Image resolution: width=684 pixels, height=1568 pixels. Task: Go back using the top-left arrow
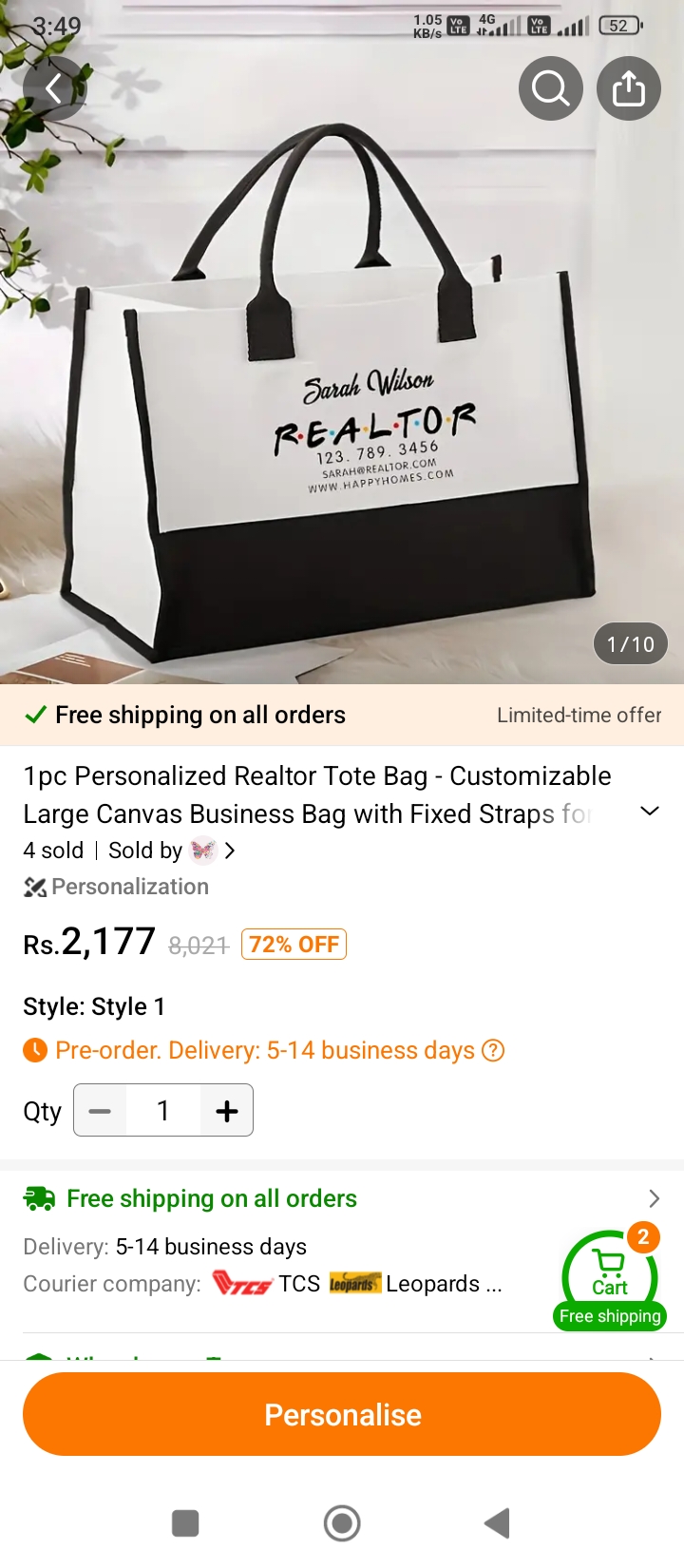pos(54,88)
